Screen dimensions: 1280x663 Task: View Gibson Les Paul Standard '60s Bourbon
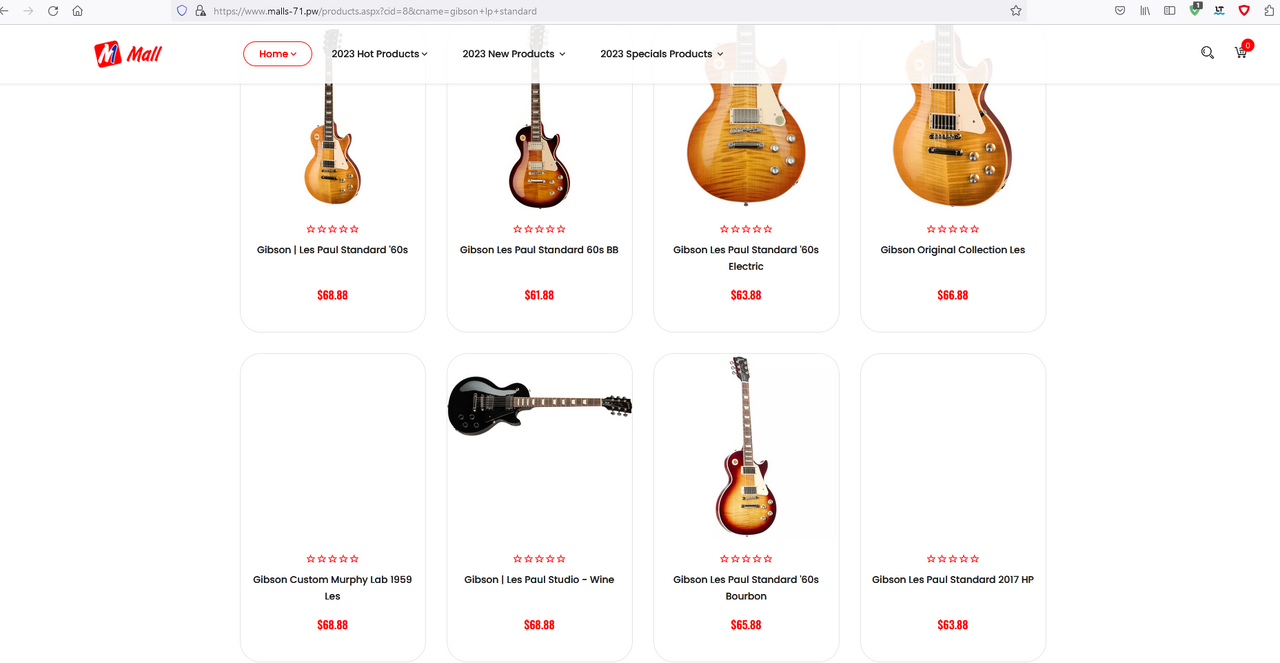click(746, 587)
